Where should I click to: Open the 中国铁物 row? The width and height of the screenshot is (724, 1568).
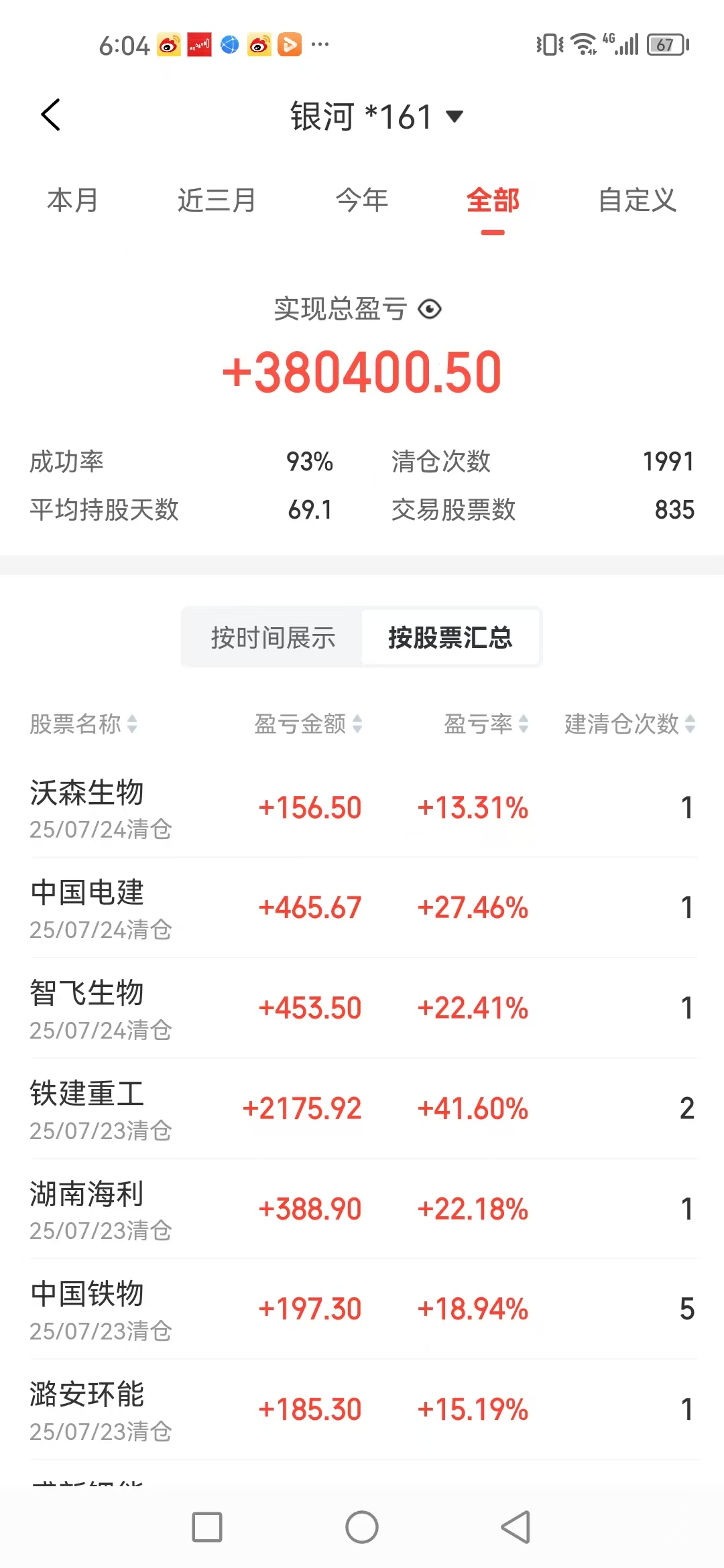click(362, 1309)
